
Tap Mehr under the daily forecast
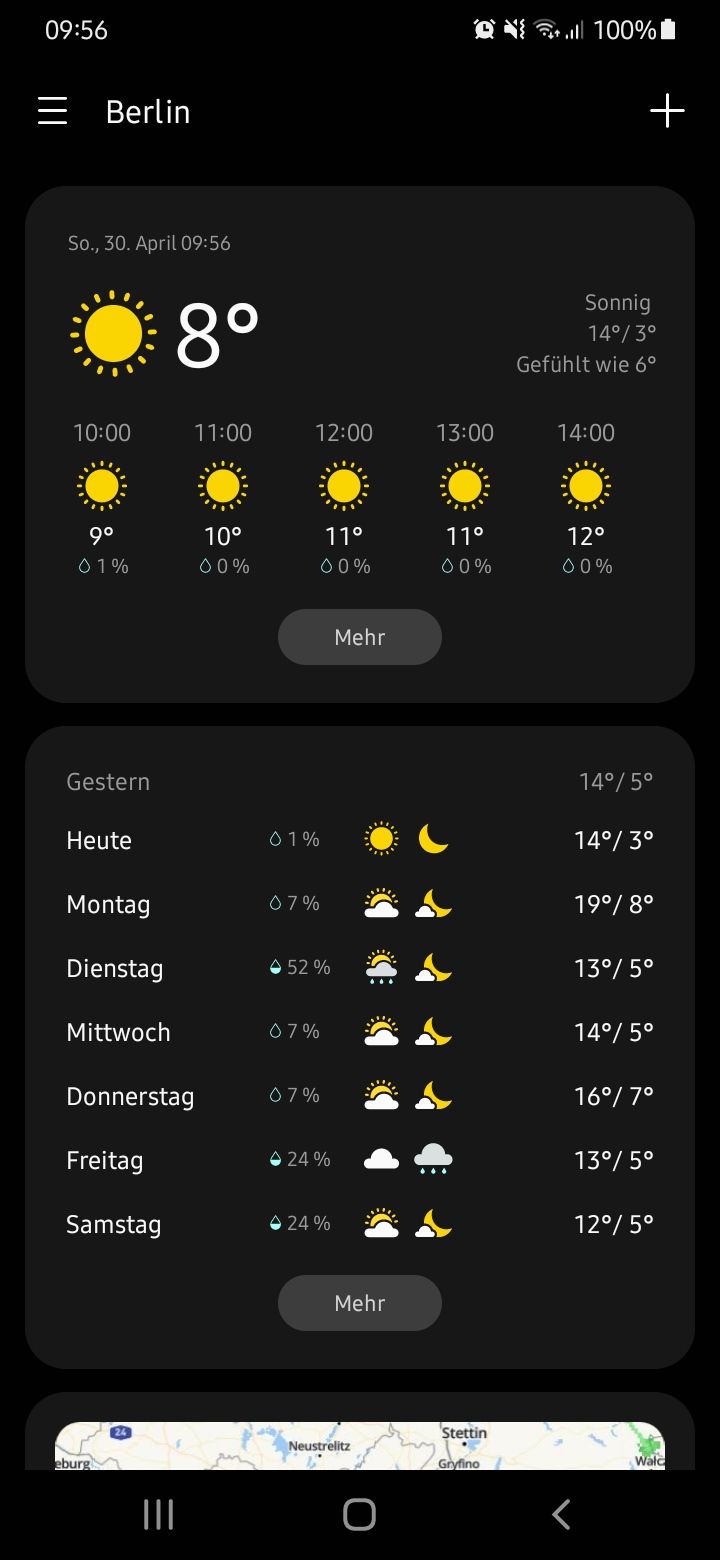click(359, 1303)
